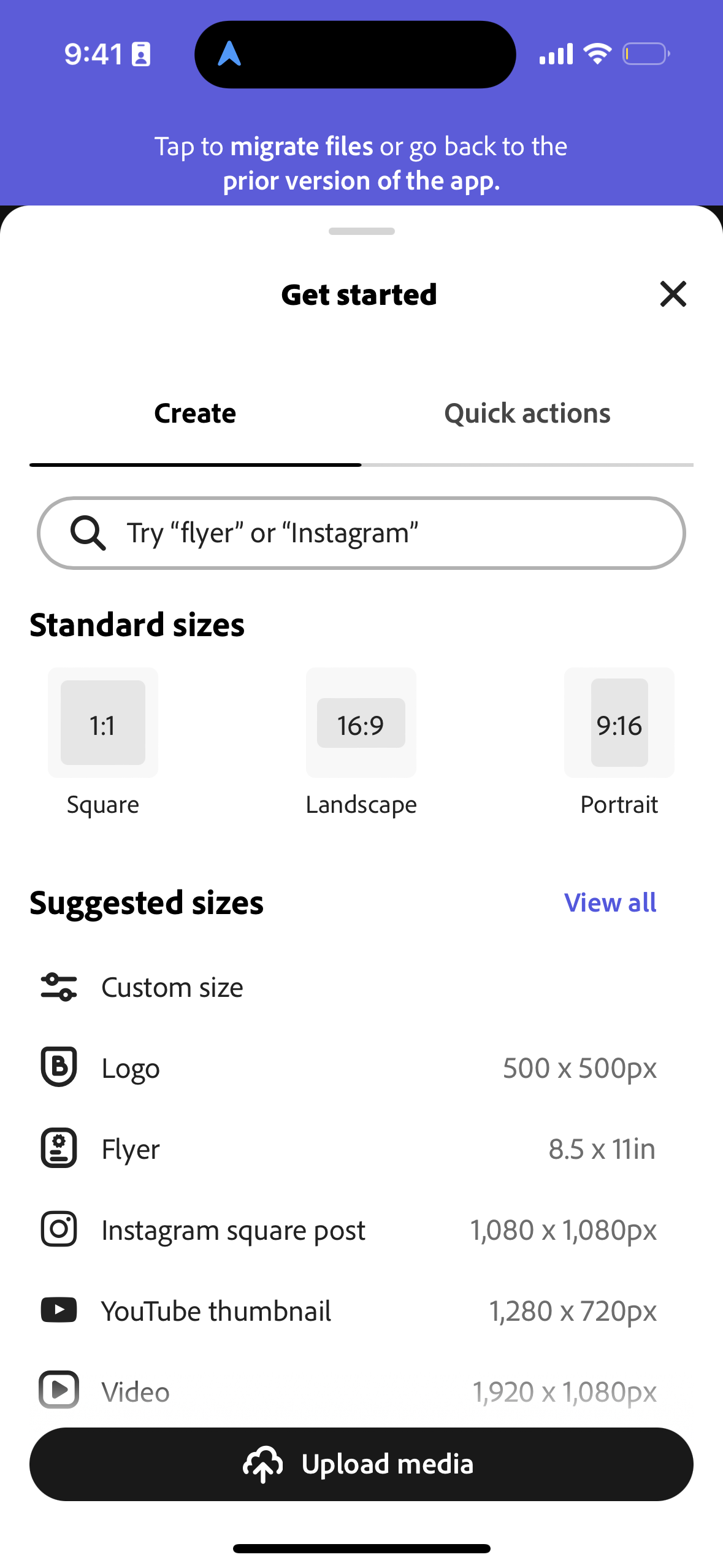Open View all suggested sizes
Viewport: 723px width, 1568px height.
coord(610,902)
